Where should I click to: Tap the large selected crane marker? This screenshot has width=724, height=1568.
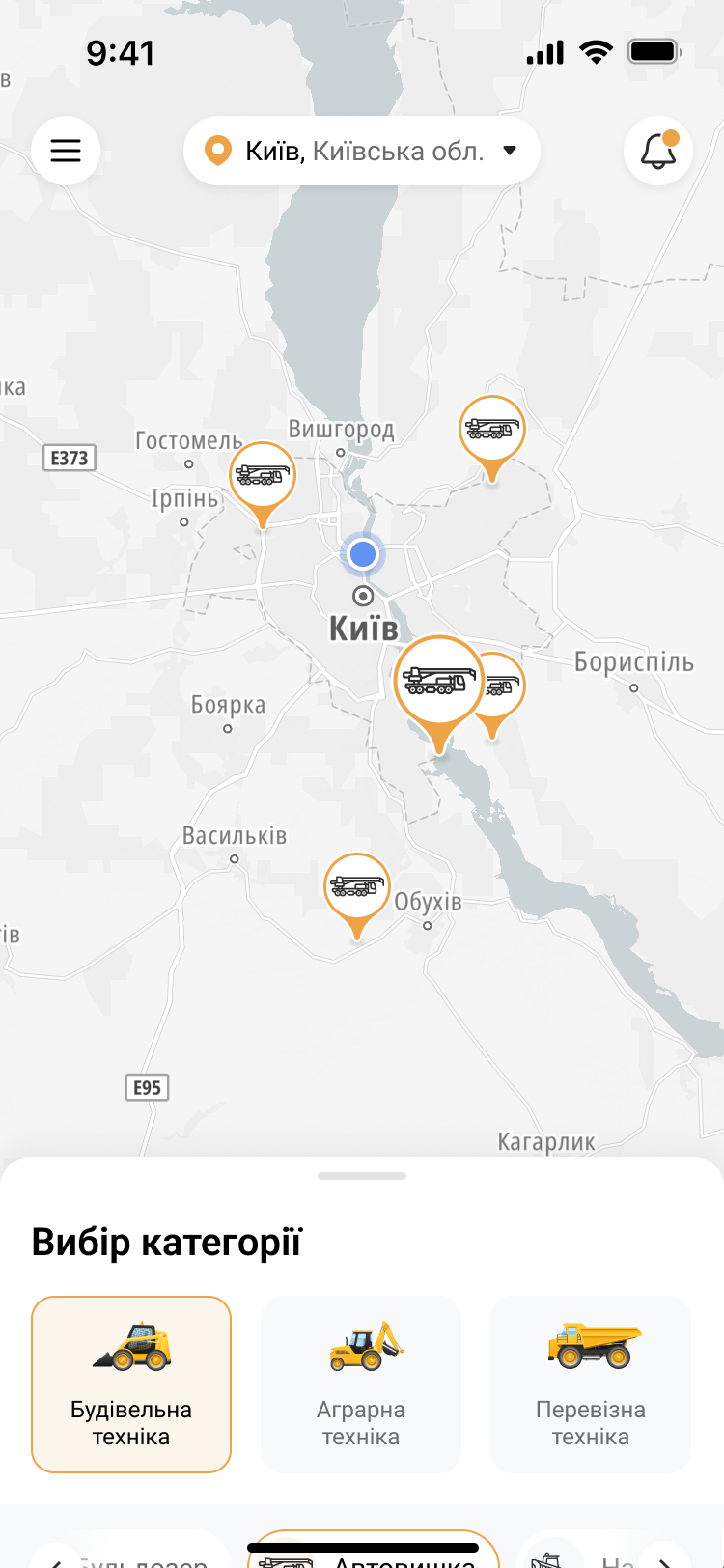[x=439, y=683]
